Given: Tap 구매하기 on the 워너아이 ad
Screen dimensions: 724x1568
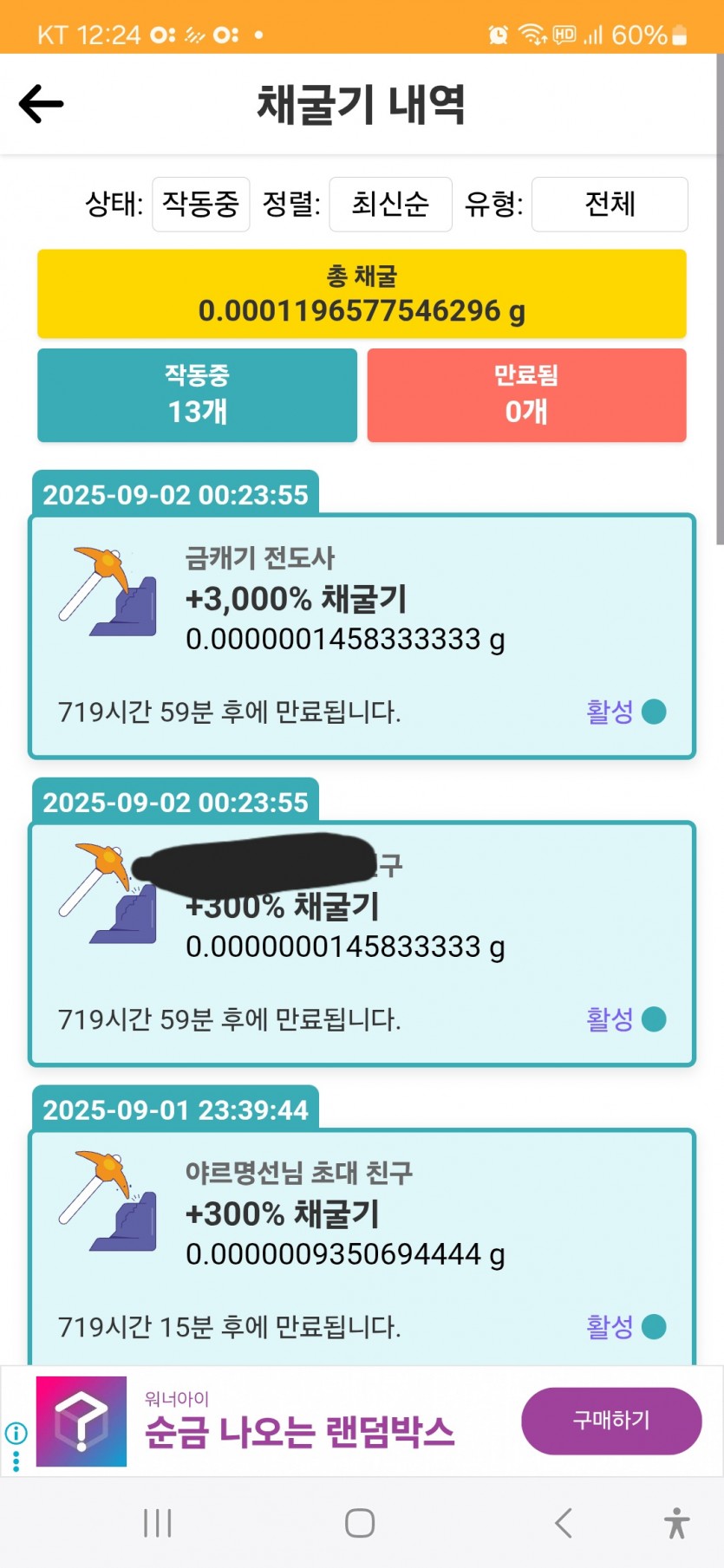Looking at the screenshot, I should point(611,1421).
